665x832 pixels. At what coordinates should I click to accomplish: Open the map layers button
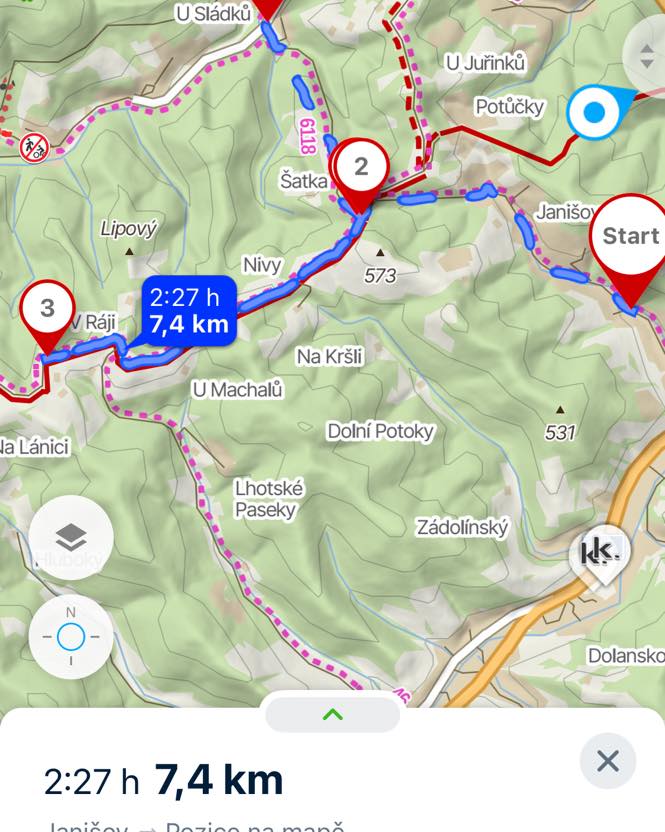coord(71,538)
